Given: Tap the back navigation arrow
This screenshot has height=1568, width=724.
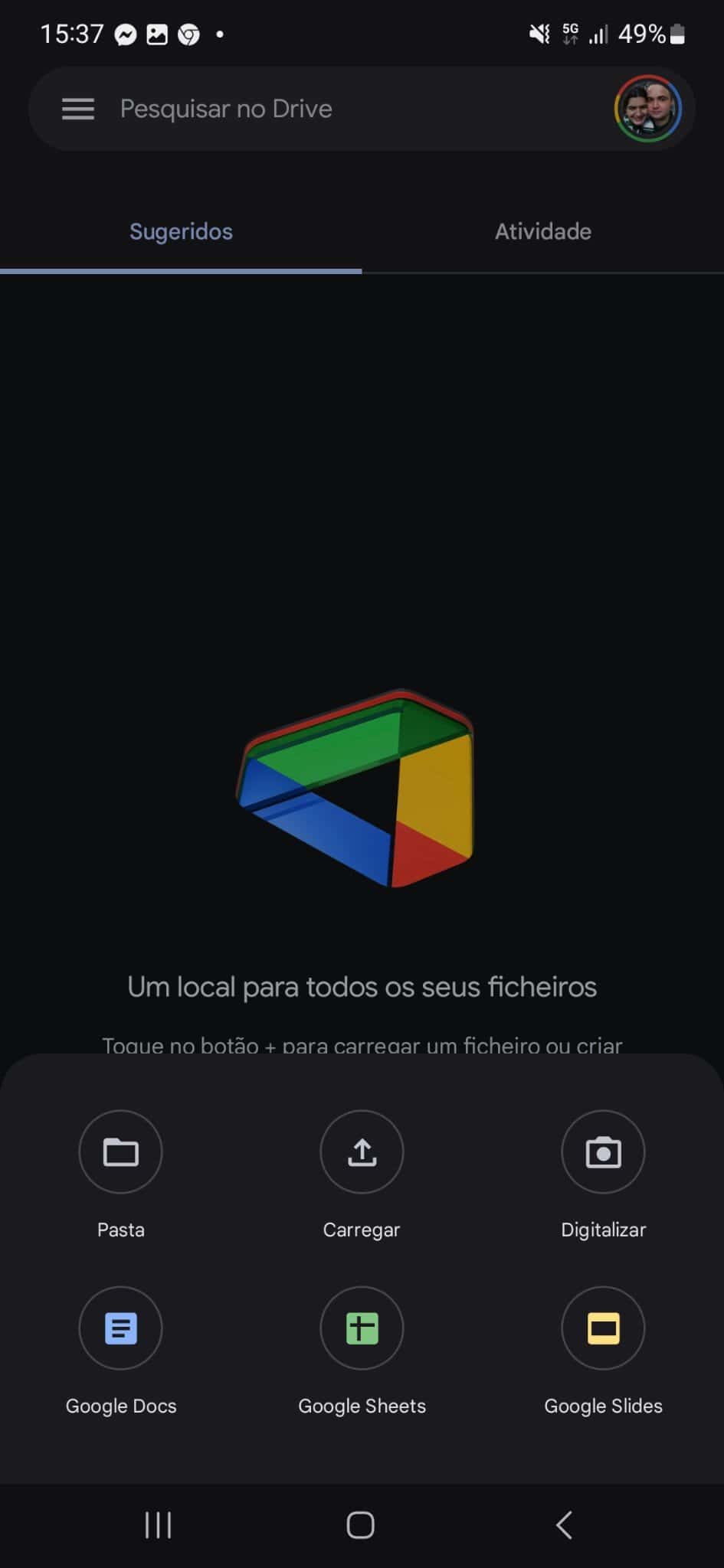Looking at the screenshot, I should click(x=564, y=1524).
